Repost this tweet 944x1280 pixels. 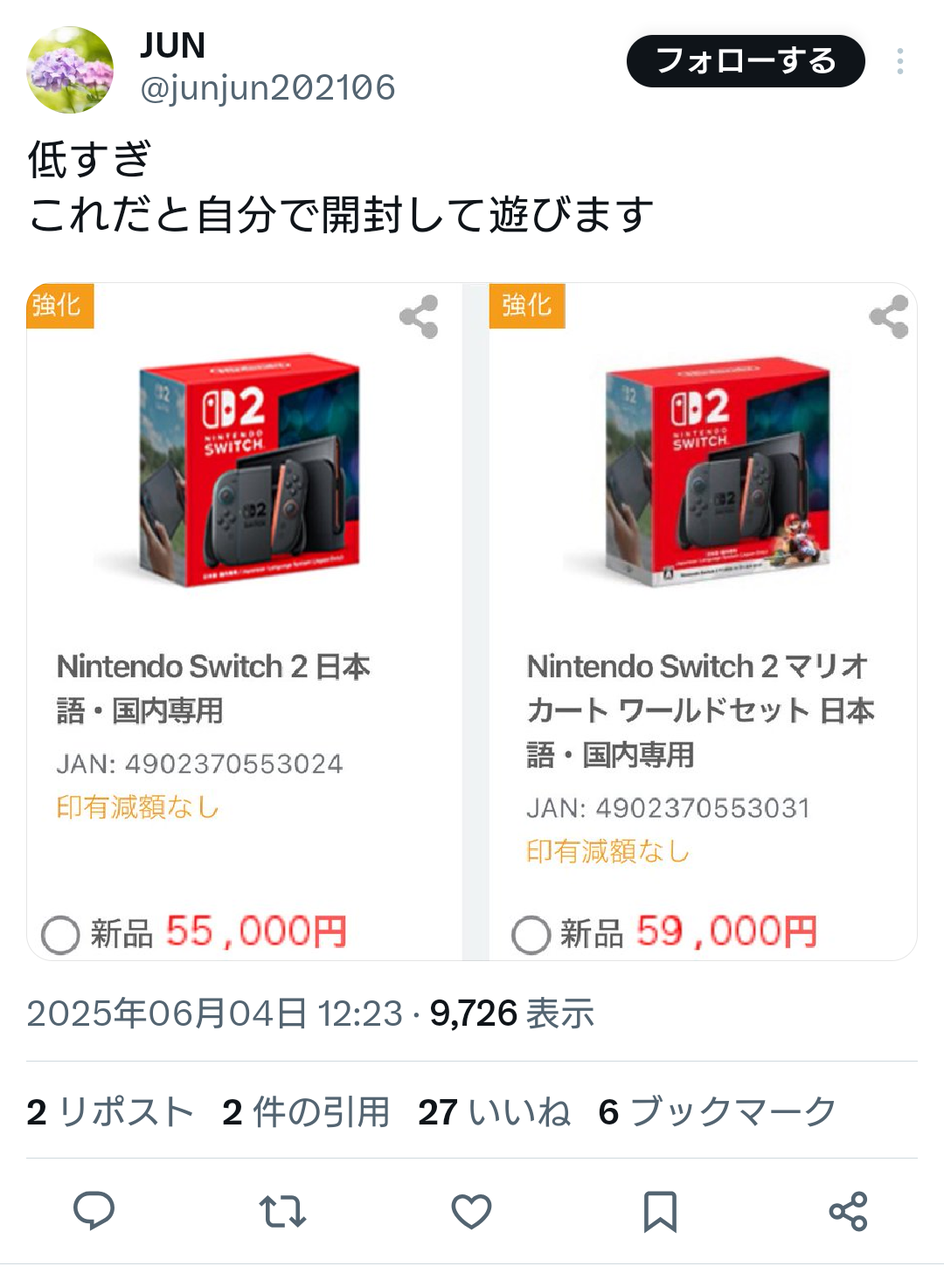tap(283, 1211)
